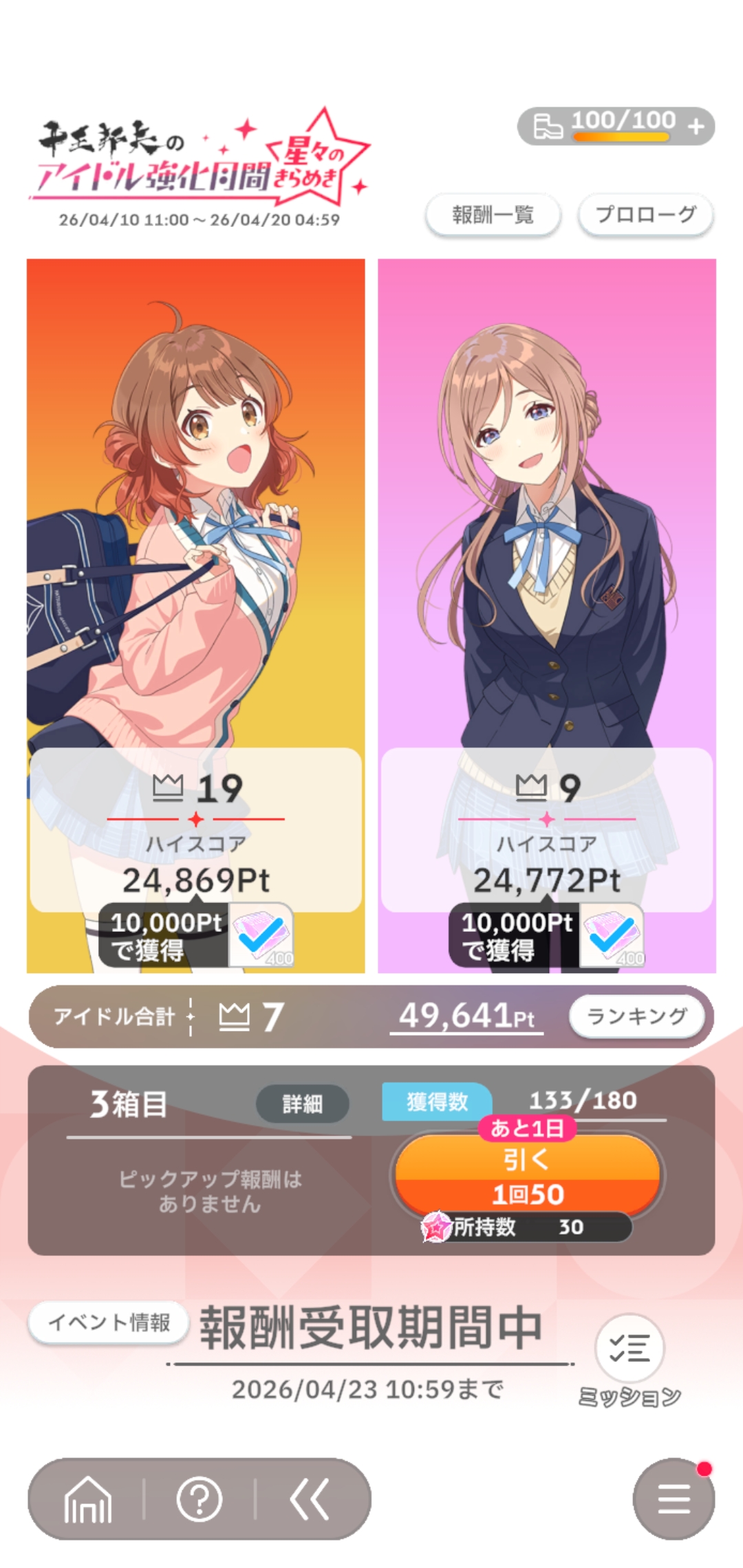
Task: Select the idol card with score 24,772Pt
Action: 546,550
